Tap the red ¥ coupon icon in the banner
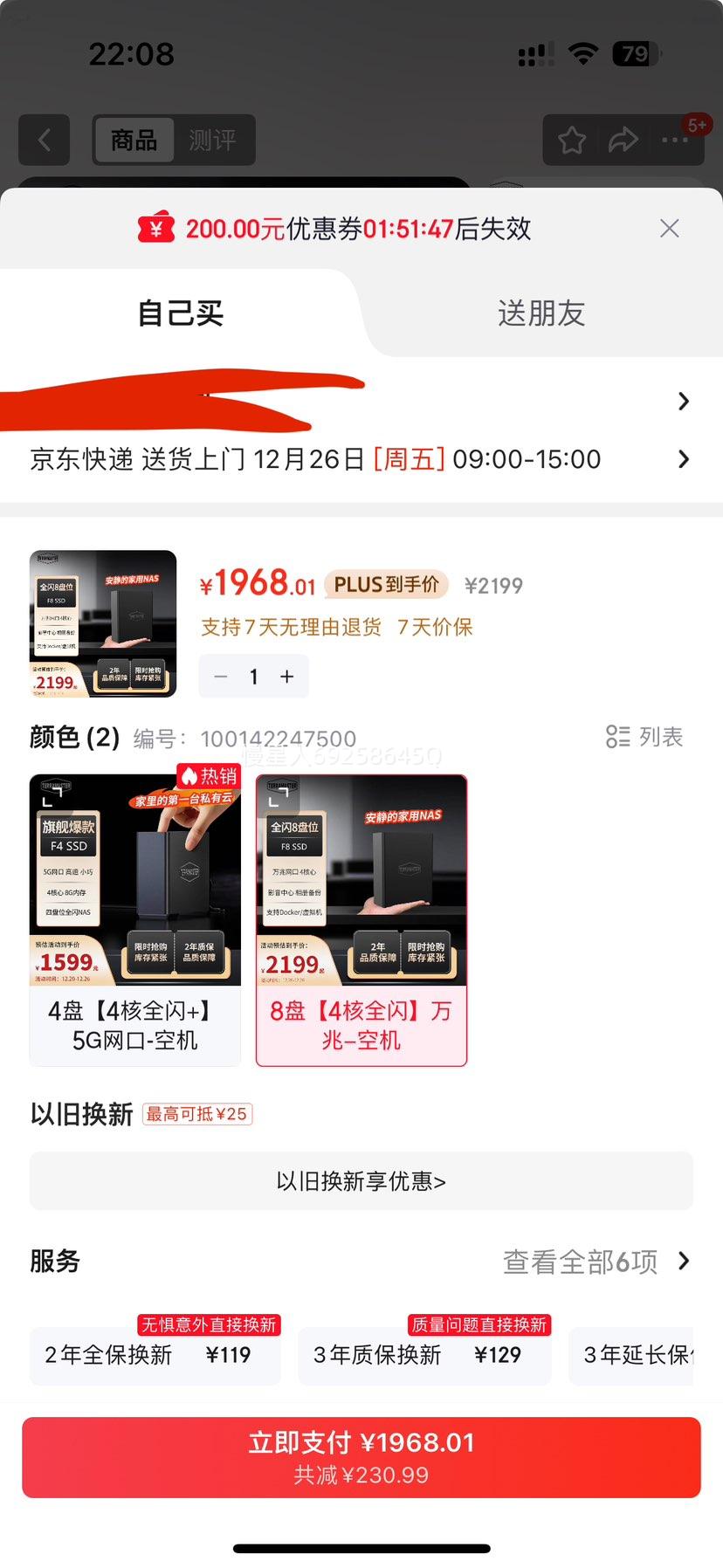 [x=155, y=228]
